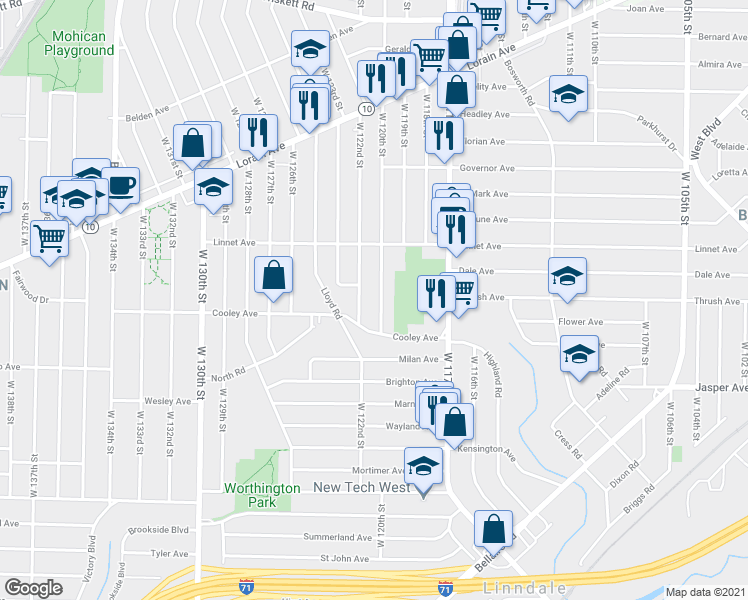Viewport: 748px width, 600px height.
Task: Open the coffee cup marker on Lorain Ave
Action: pyautogui.click(x=121, y=186)
